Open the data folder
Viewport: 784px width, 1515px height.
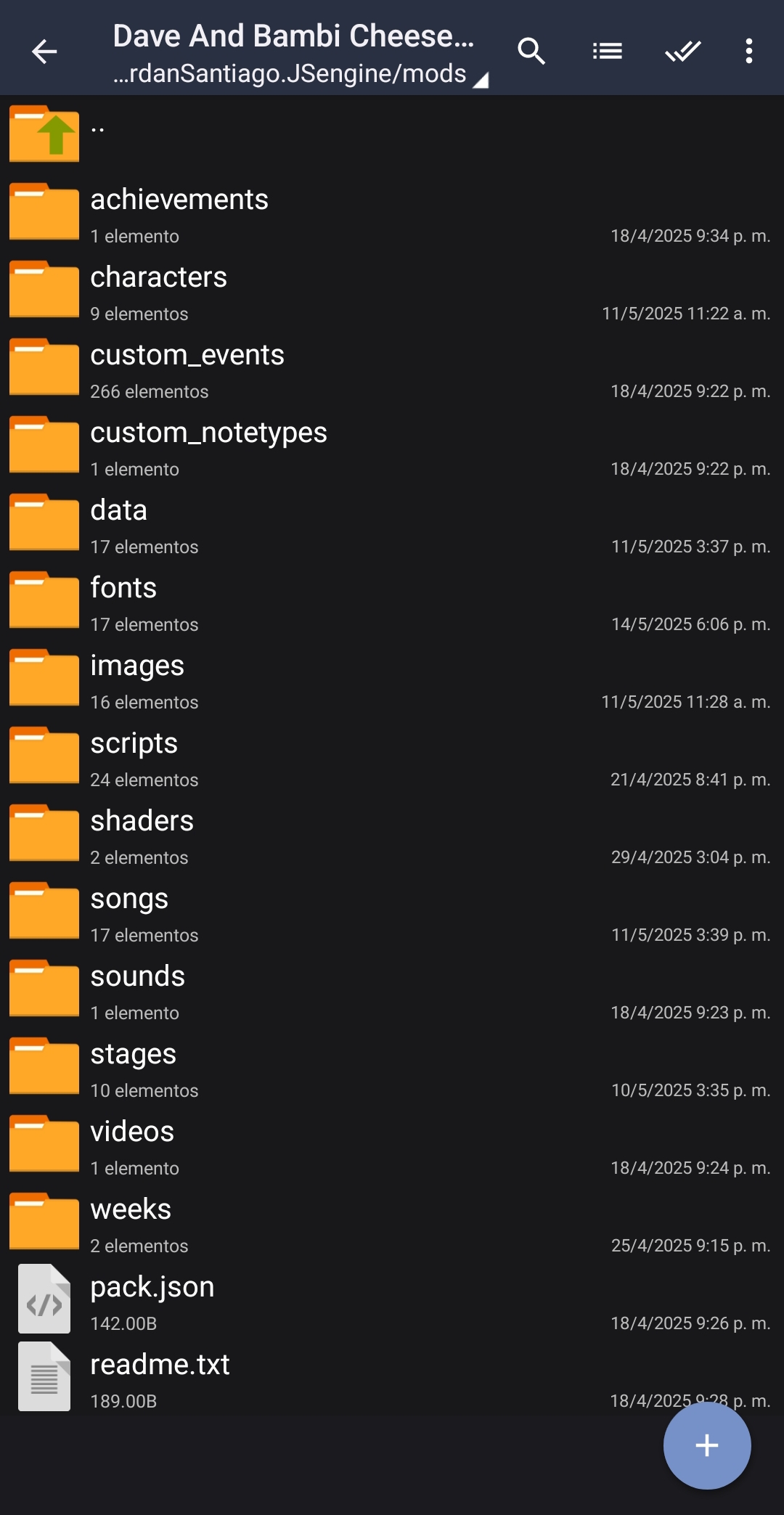[392, 523]
